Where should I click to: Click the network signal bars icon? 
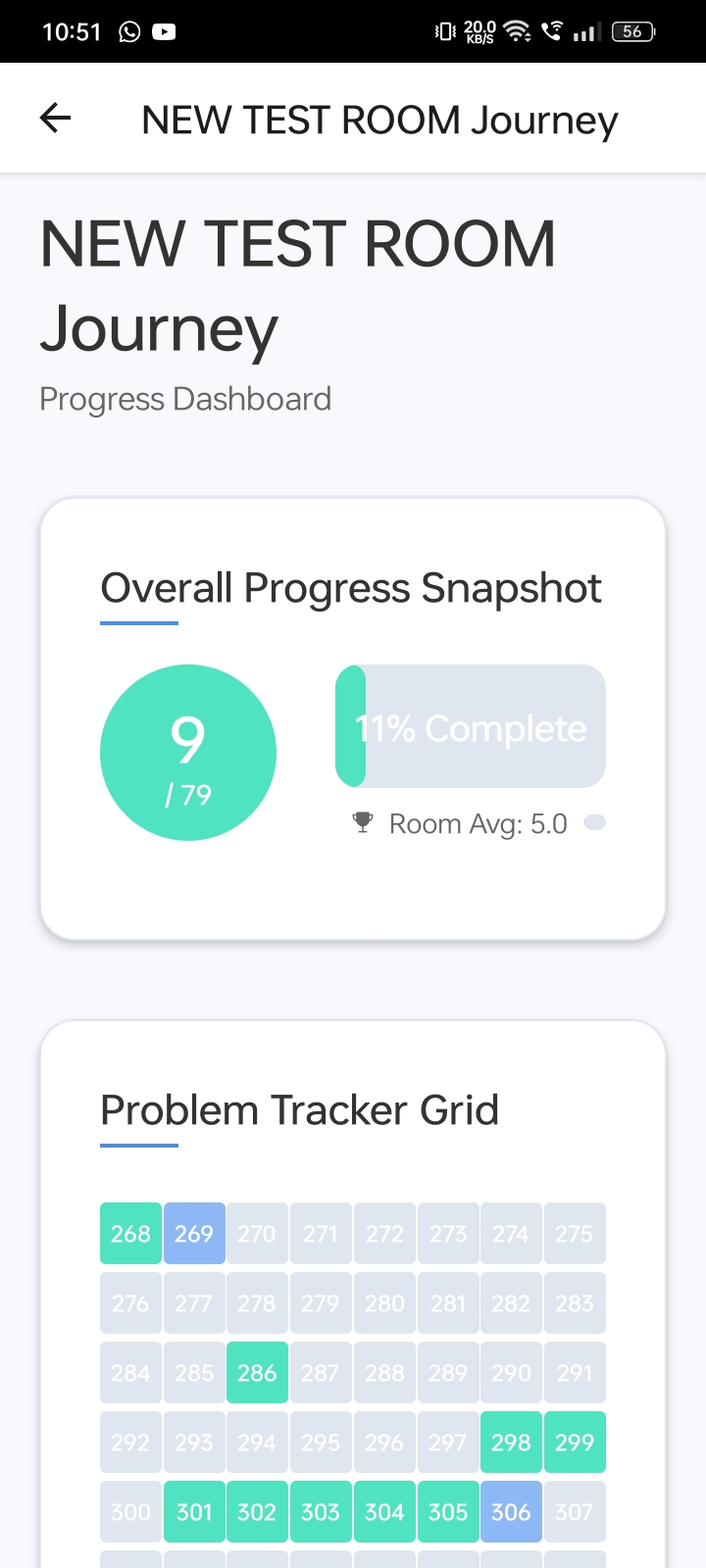pyautogui.click(x=585, y=30)
